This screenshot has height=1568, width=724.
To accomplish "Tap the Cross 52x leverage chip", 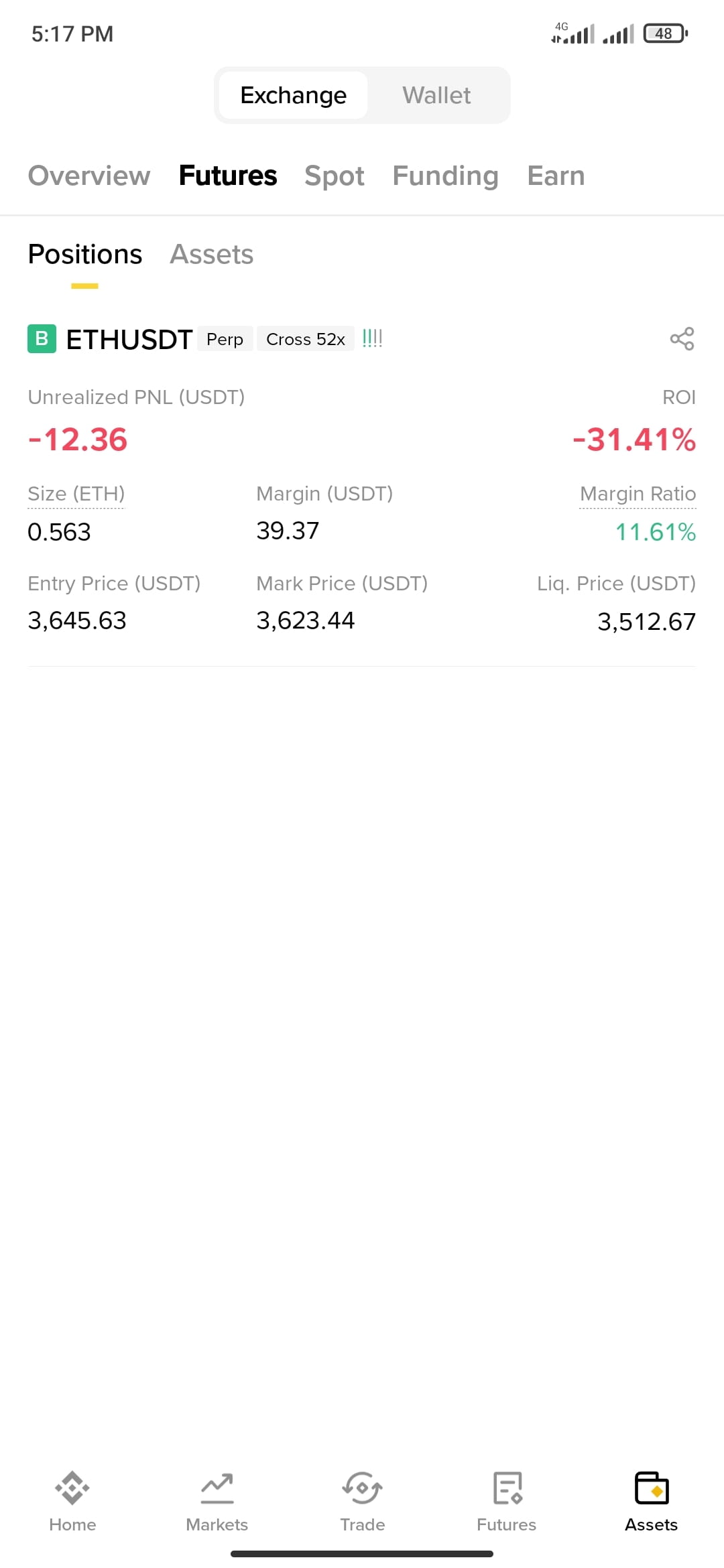I will [x=306, y=339].
